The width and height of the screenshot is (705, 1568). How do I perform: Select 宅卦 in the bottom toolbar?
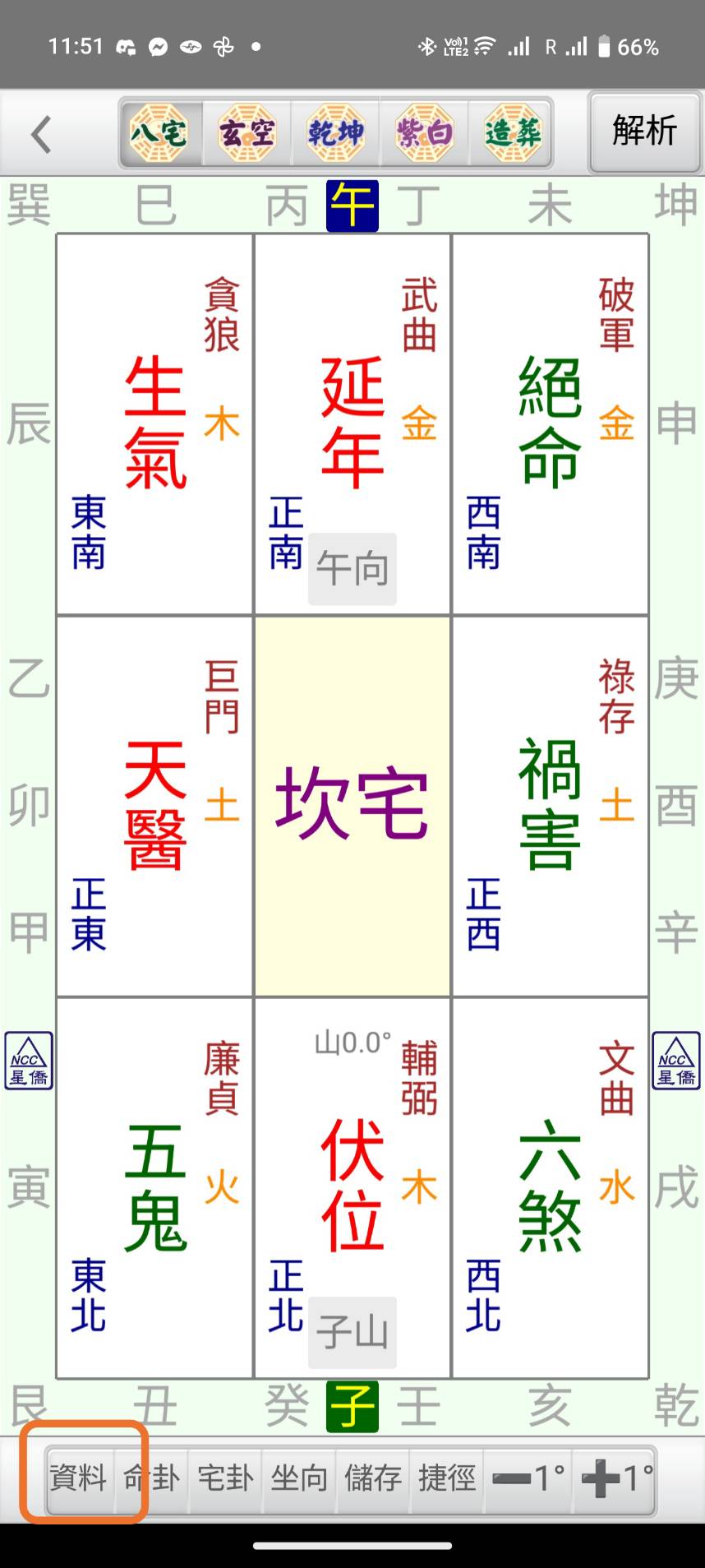(225, 1478)
